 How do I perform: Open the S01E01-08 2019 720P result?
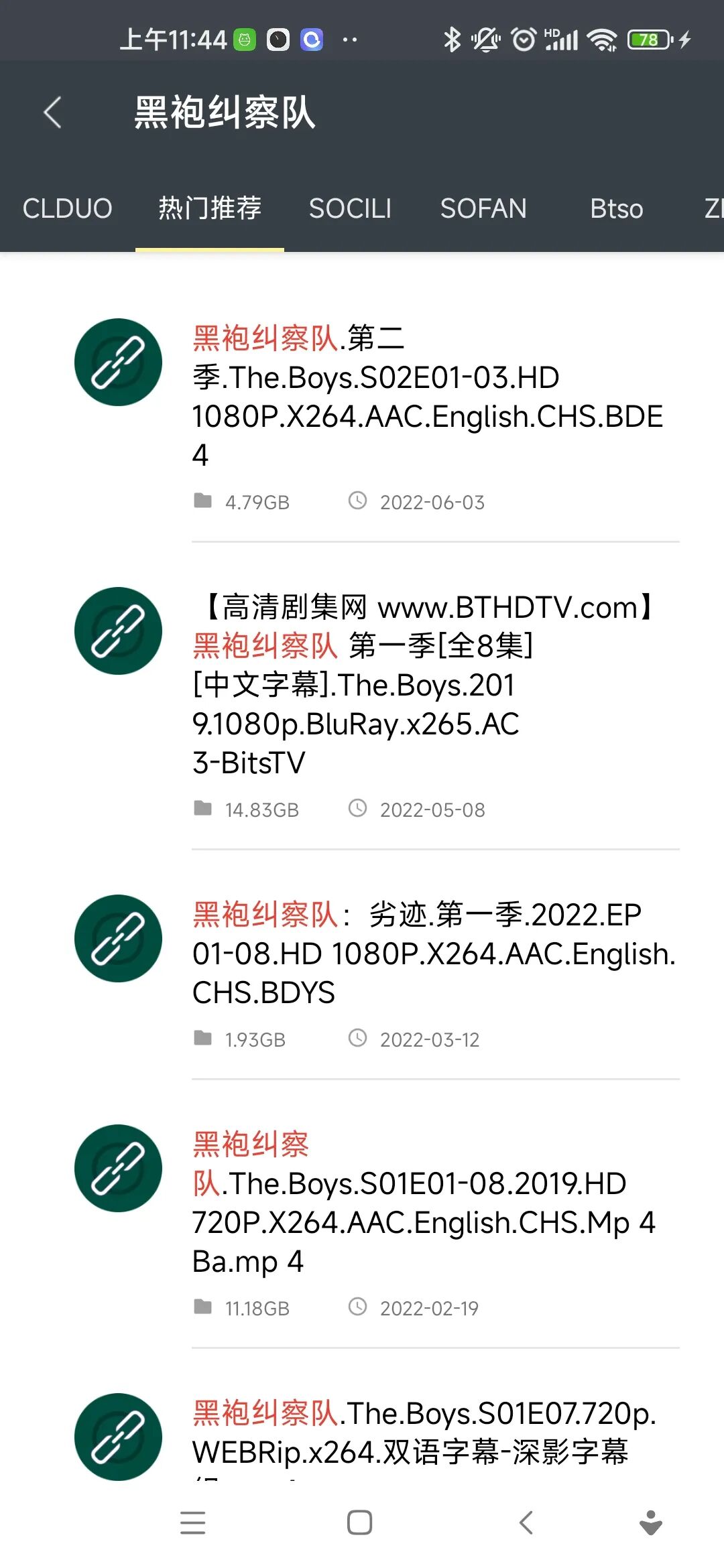point(429,1203)
